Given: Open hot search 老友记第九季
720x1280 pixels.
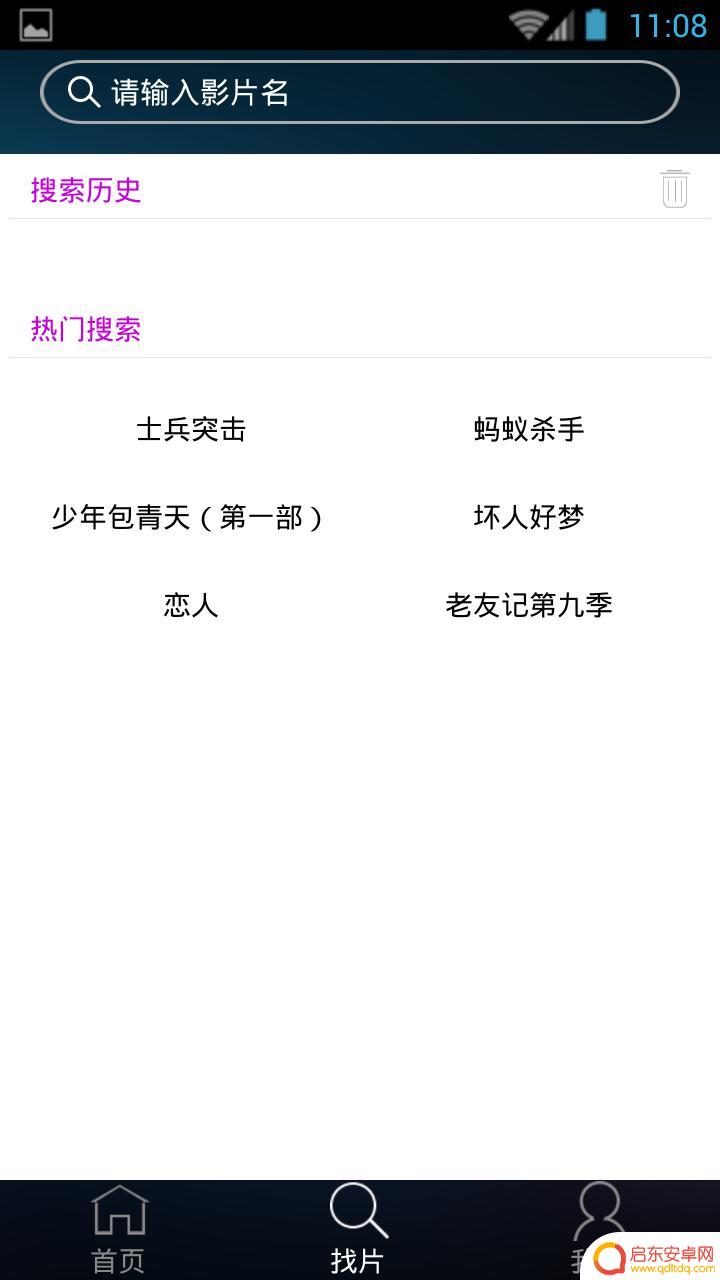Looking at the screenshot, I should (x=529, y=605).
